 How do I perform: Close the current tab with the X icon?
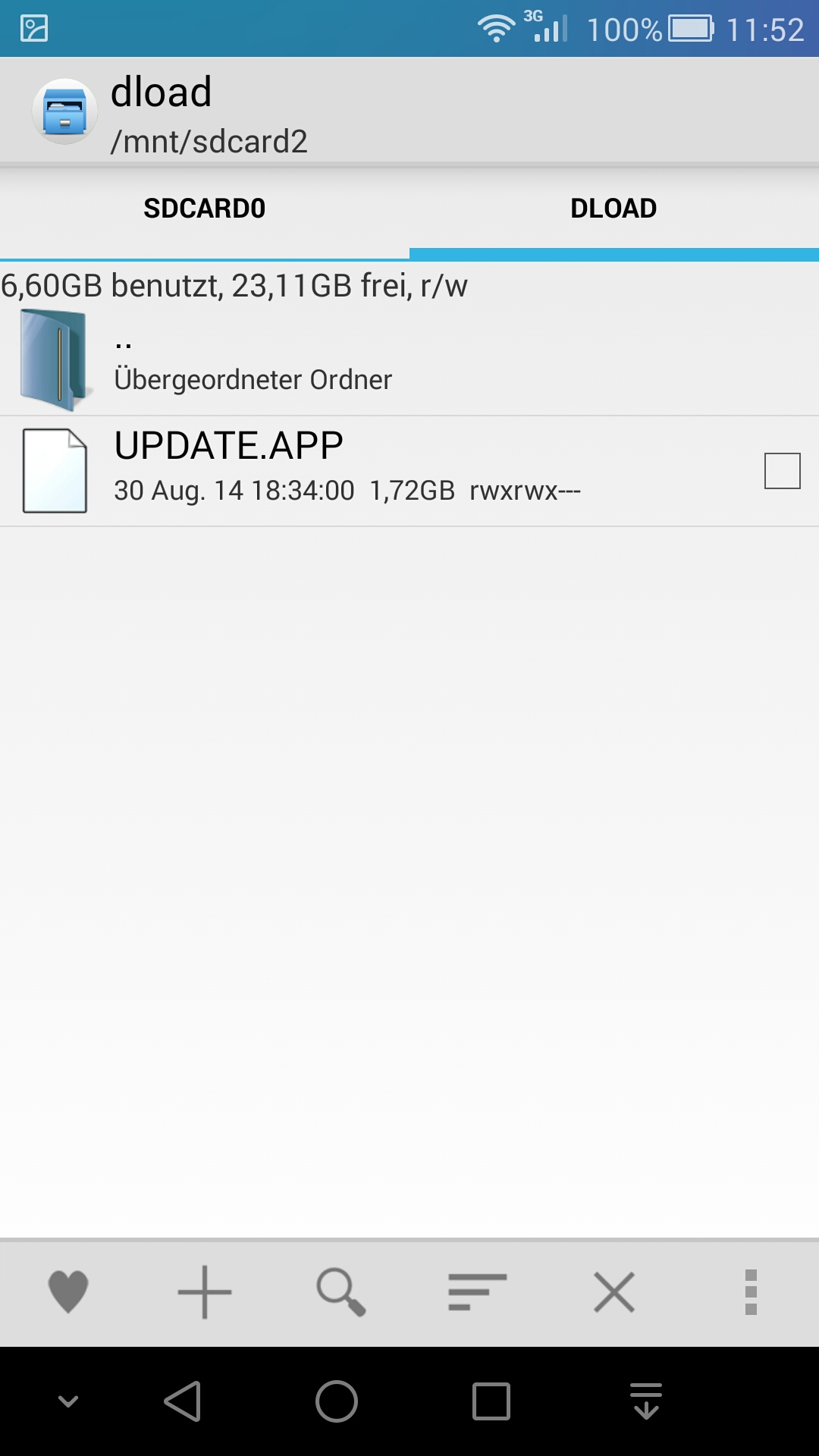pyautogui.click(x=614, y=1292)
